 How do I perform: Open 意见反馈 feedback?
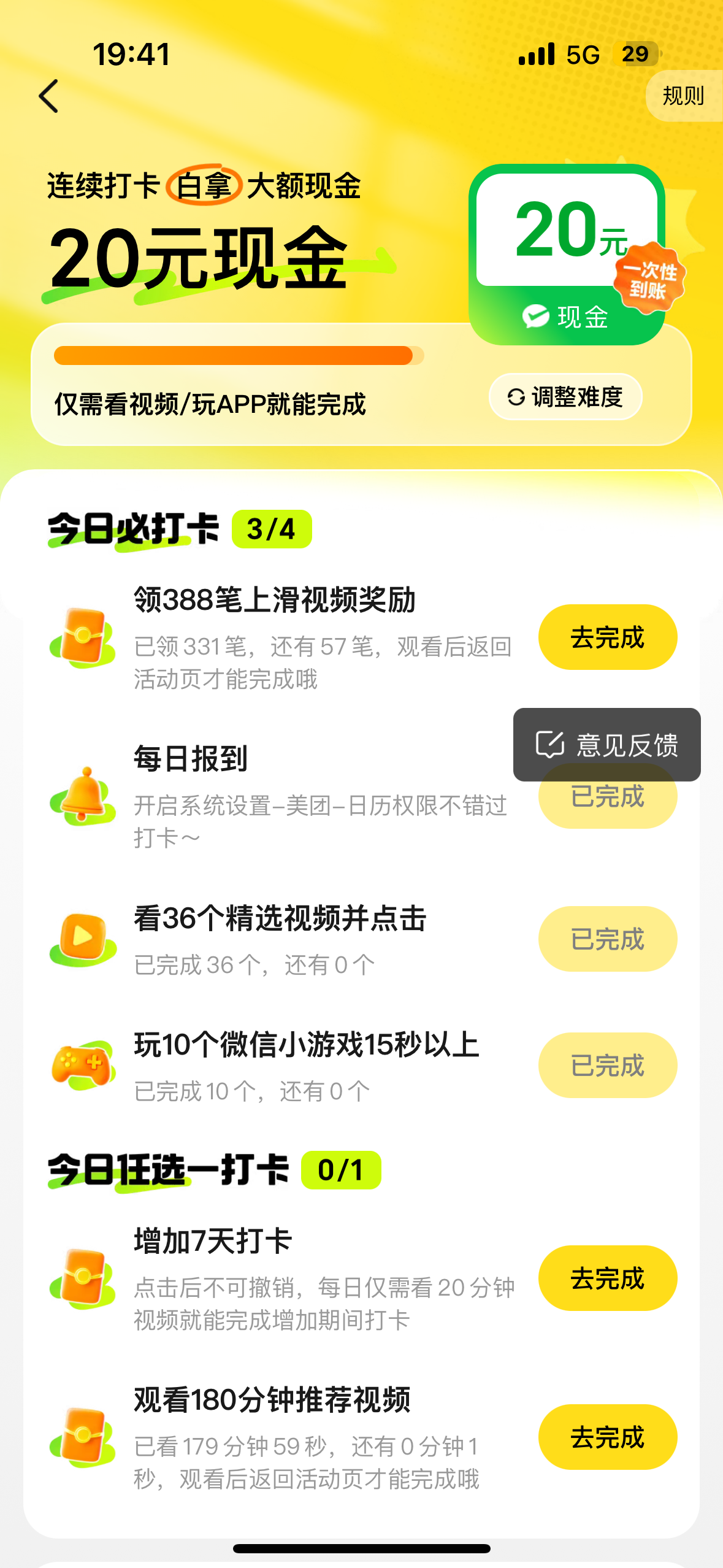[606, 744]
